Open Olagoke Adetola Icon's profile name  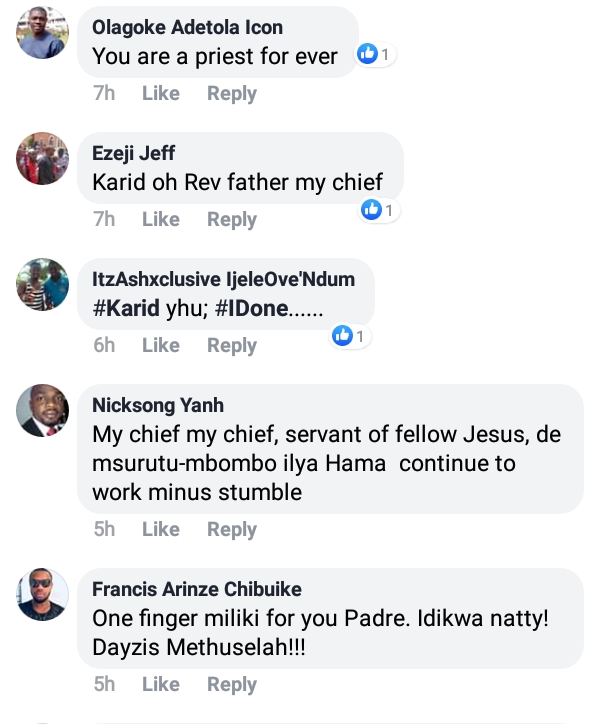(187, 27)
